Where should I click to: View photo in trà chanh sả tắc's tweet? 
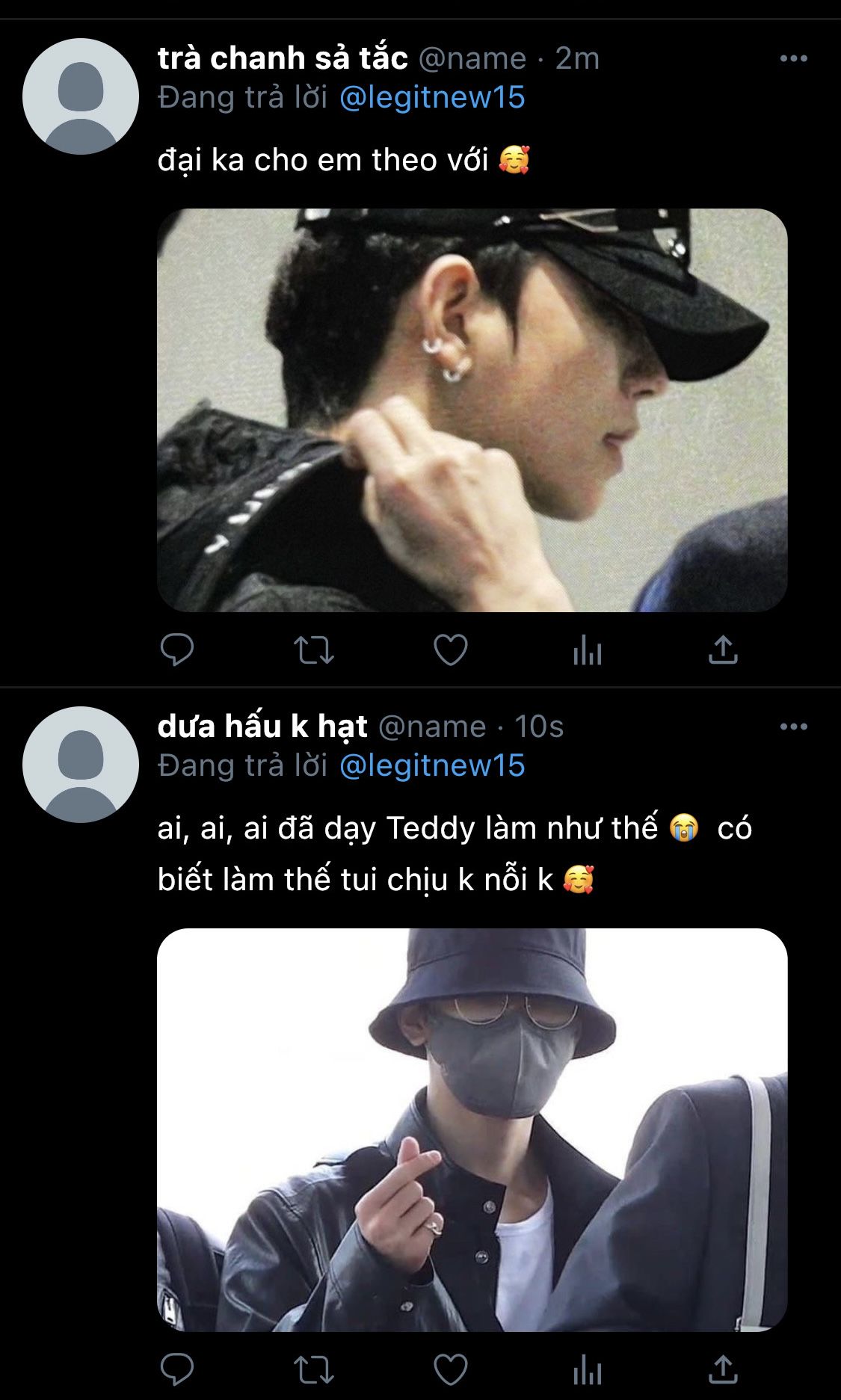(472, 410)
